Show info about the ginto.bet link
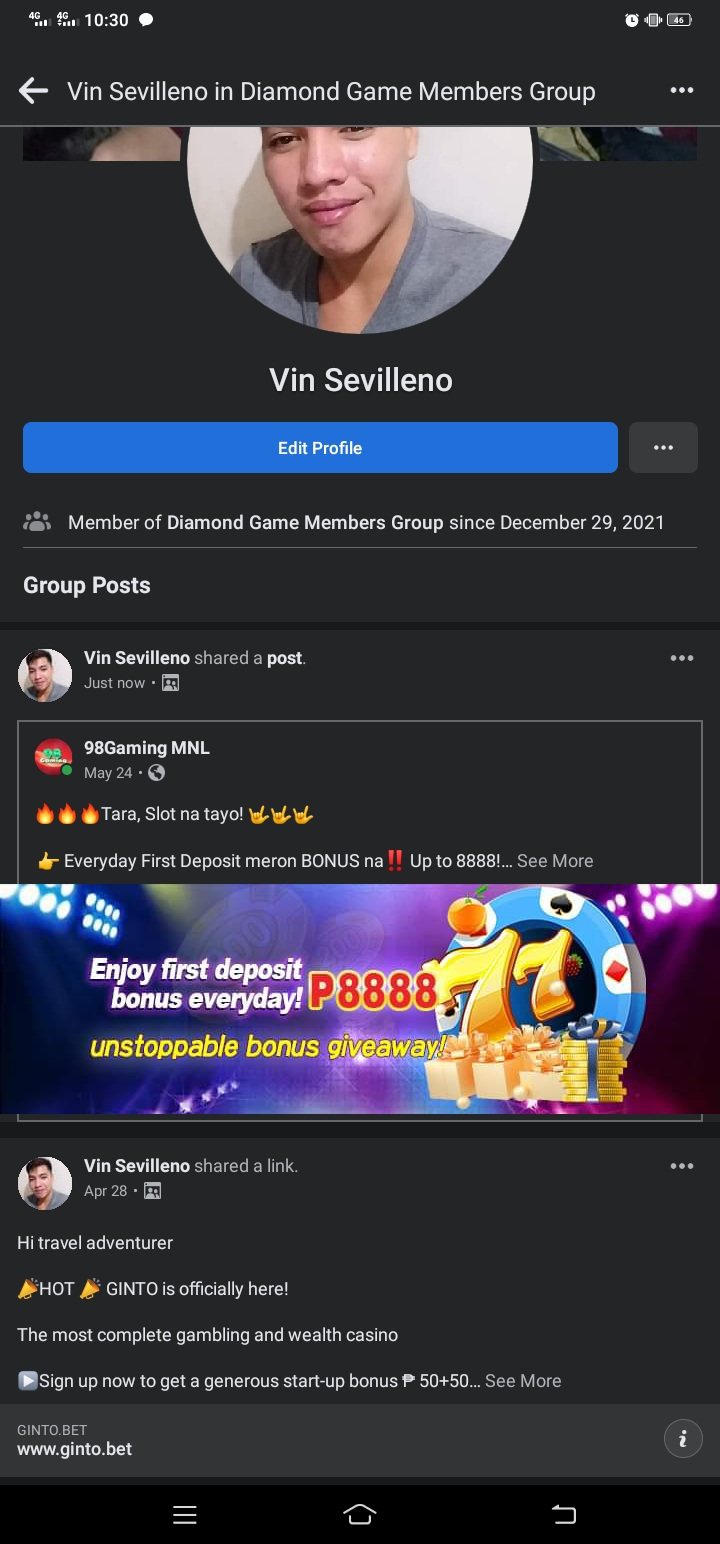Screen dimensions: 720x1544 pos(683,1439)
